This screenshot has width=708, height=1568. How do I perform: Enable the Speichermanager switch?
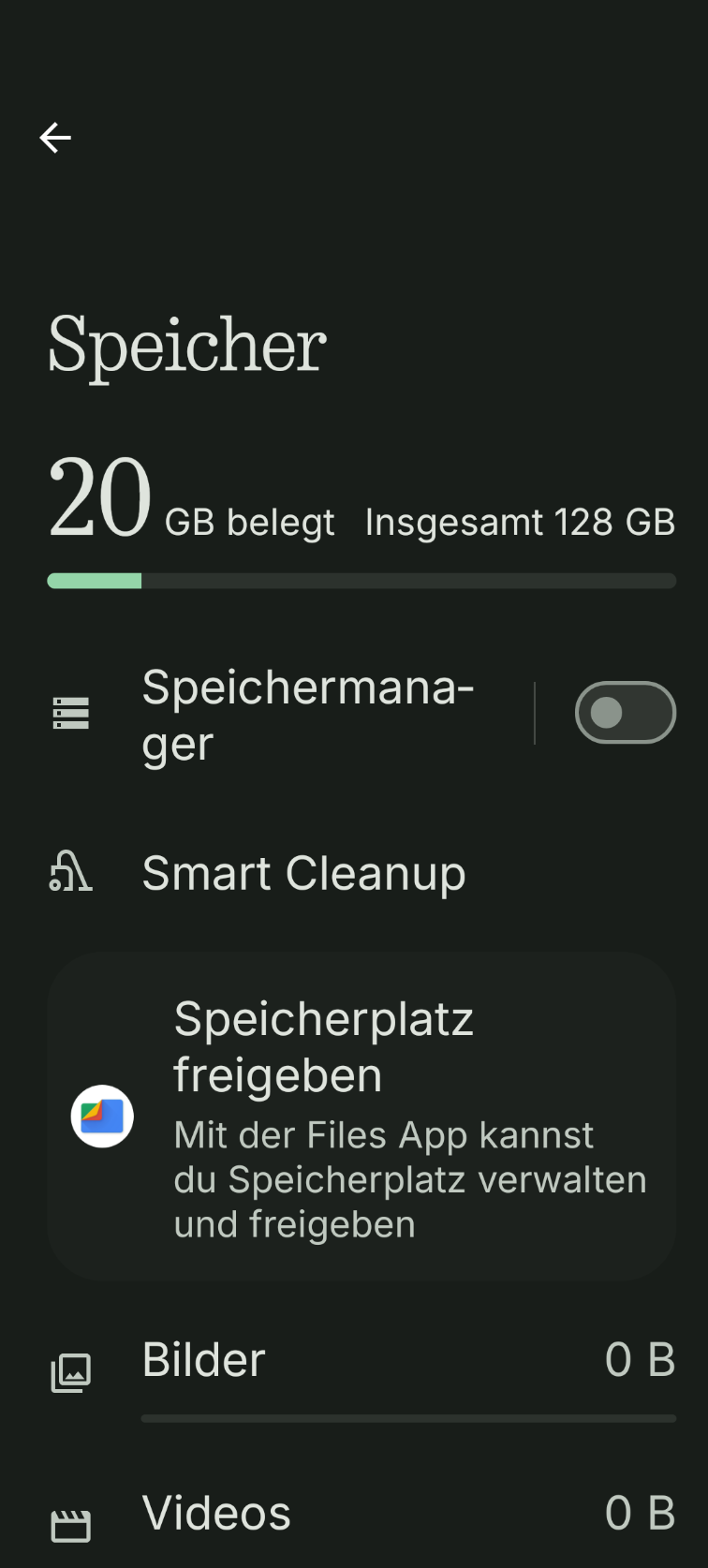625,713
